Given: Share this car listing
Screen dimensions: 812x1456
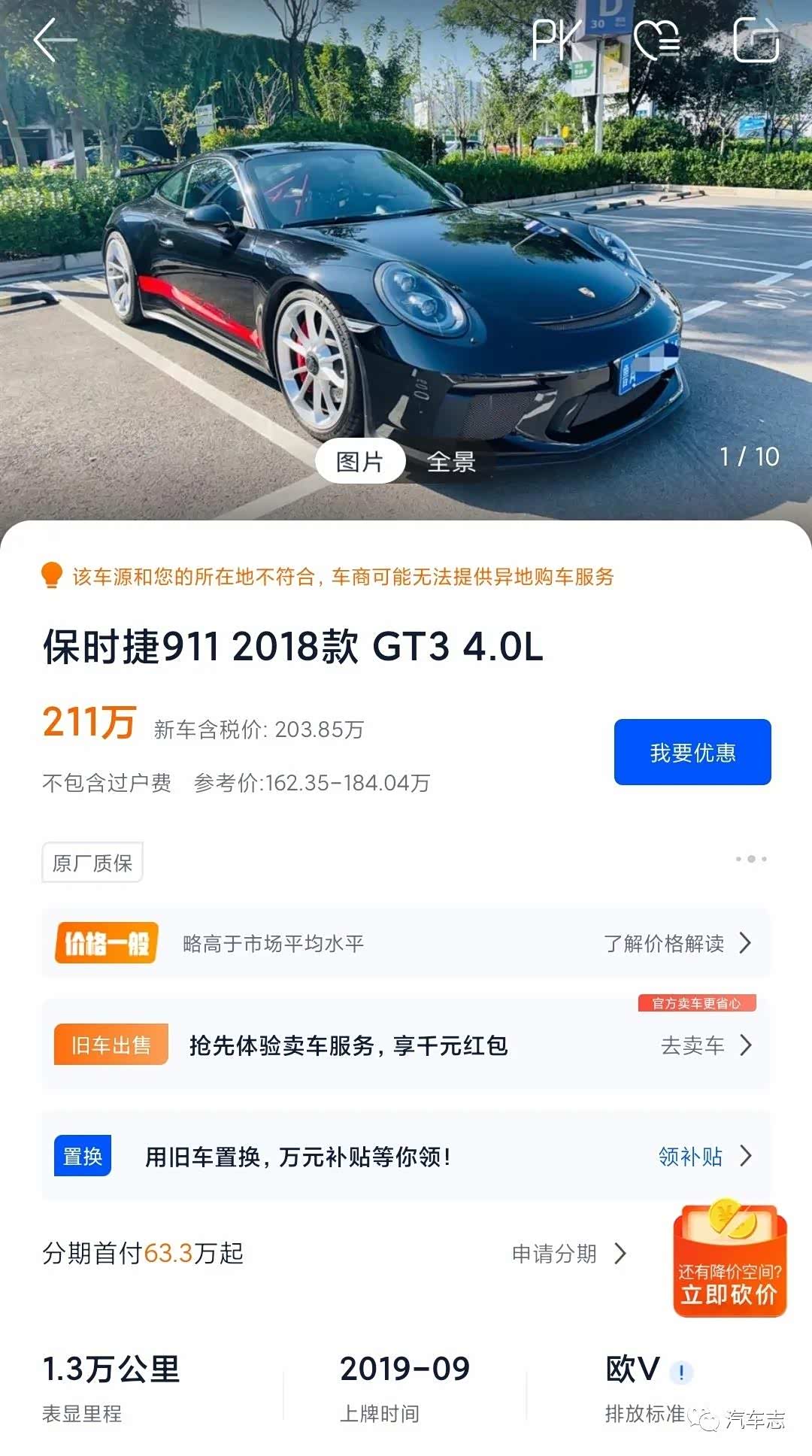Looking at the screenshot, I should coord(756,39).
